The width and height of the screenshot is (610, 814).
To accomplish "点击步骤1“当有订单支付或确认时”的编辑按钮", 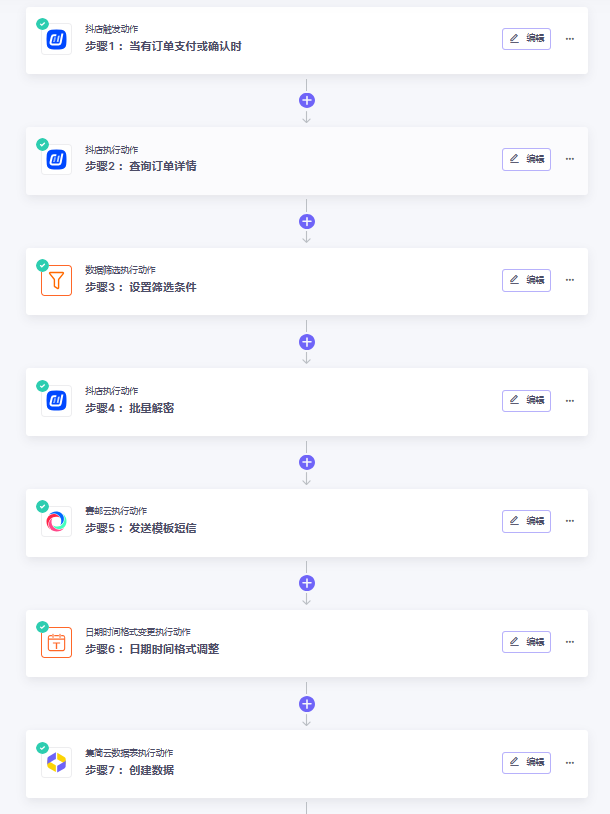I will [526, 39].
